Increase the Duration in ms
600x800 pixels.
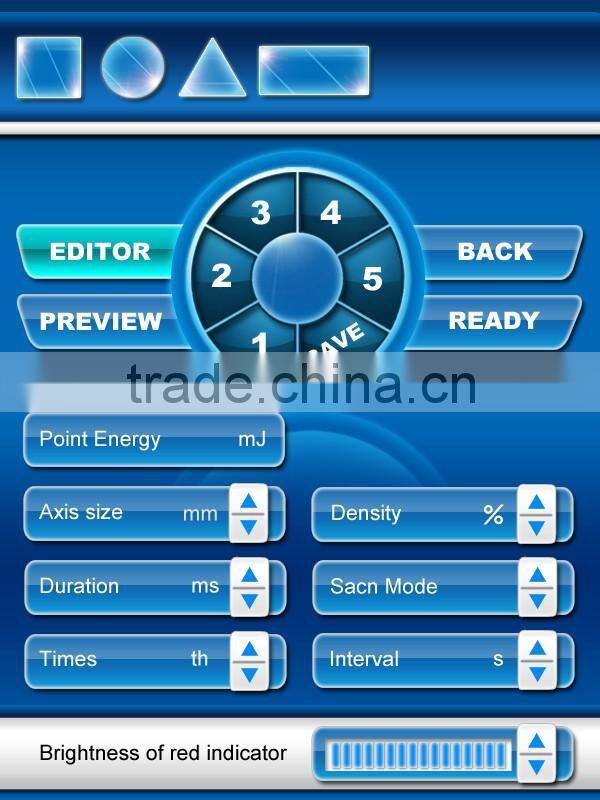(x=249, y=574)
